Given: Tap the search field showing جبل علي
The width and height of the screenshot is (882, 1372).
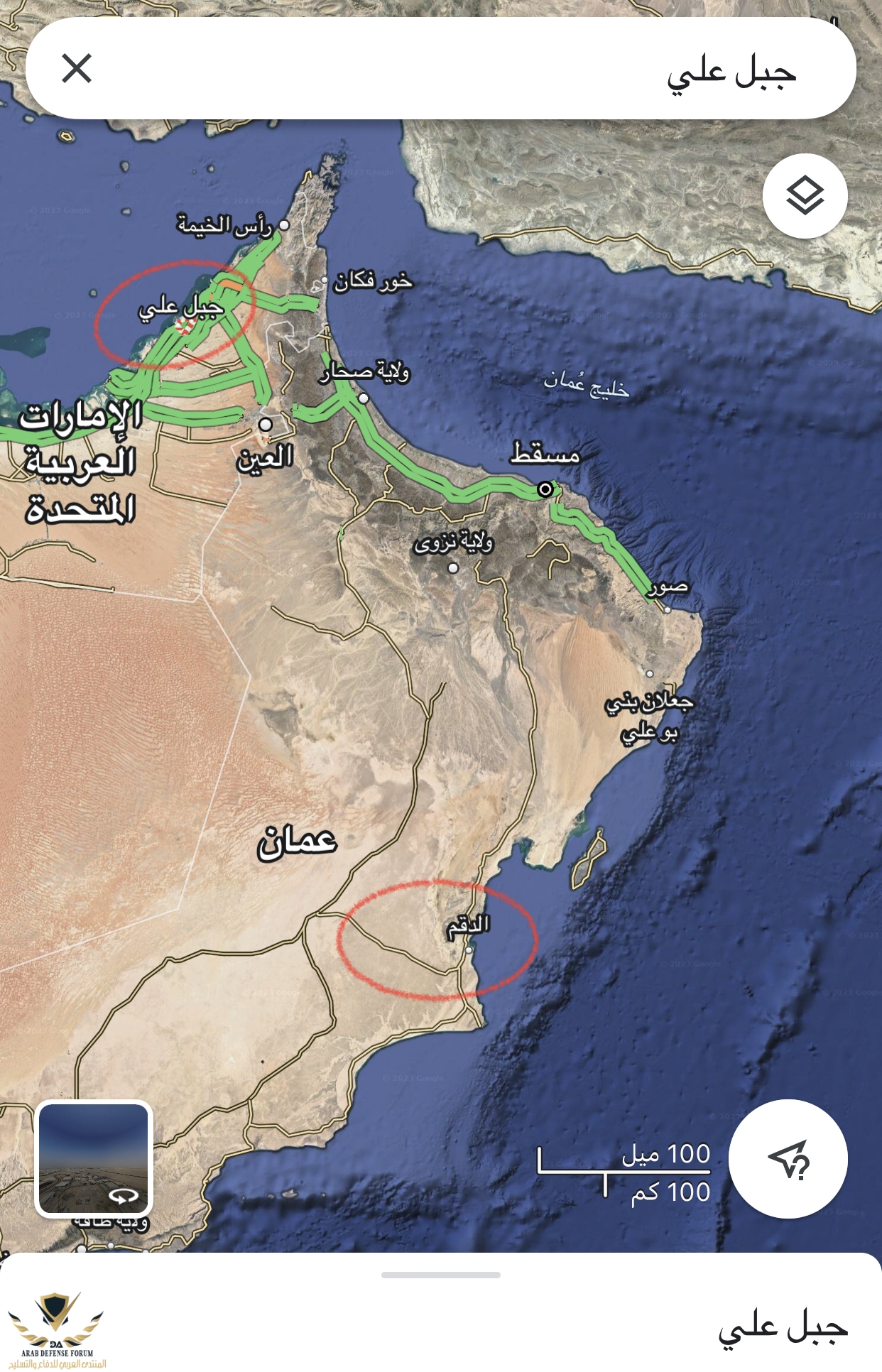Looking at the screenshot, I should point(454,69).
